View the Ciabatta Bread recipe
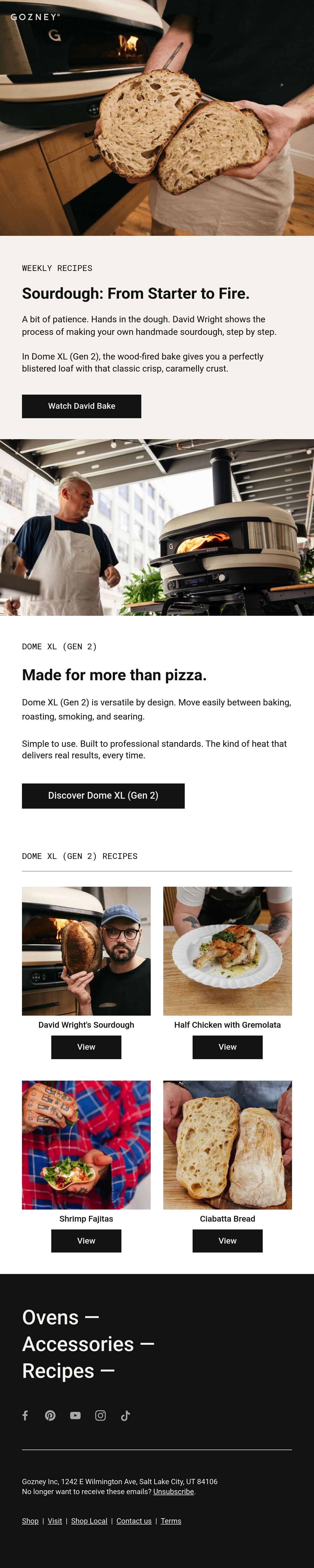The height and width of the screenshot is (1568, 314). tap(228, 1240)
